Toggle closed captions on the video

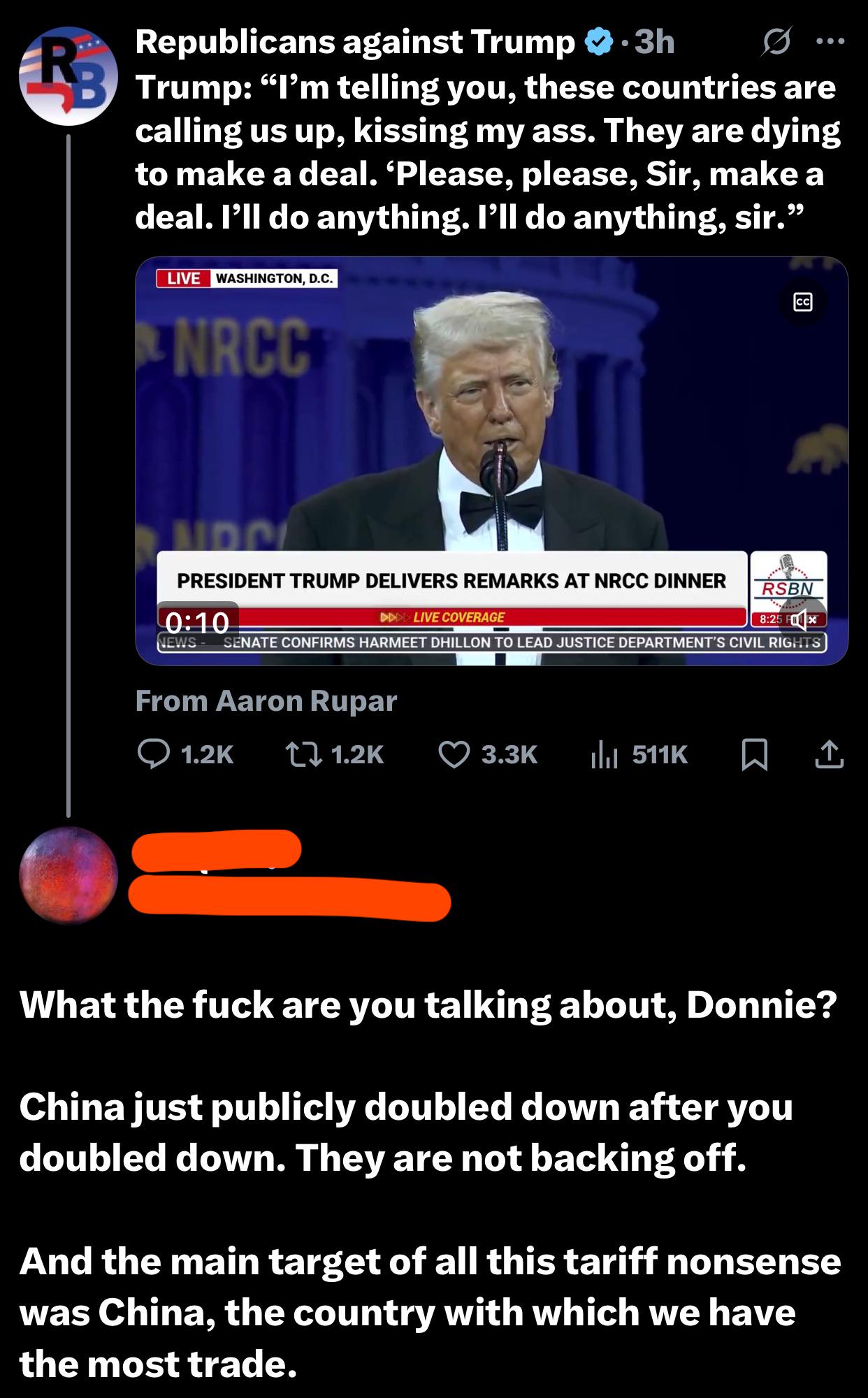803,303
